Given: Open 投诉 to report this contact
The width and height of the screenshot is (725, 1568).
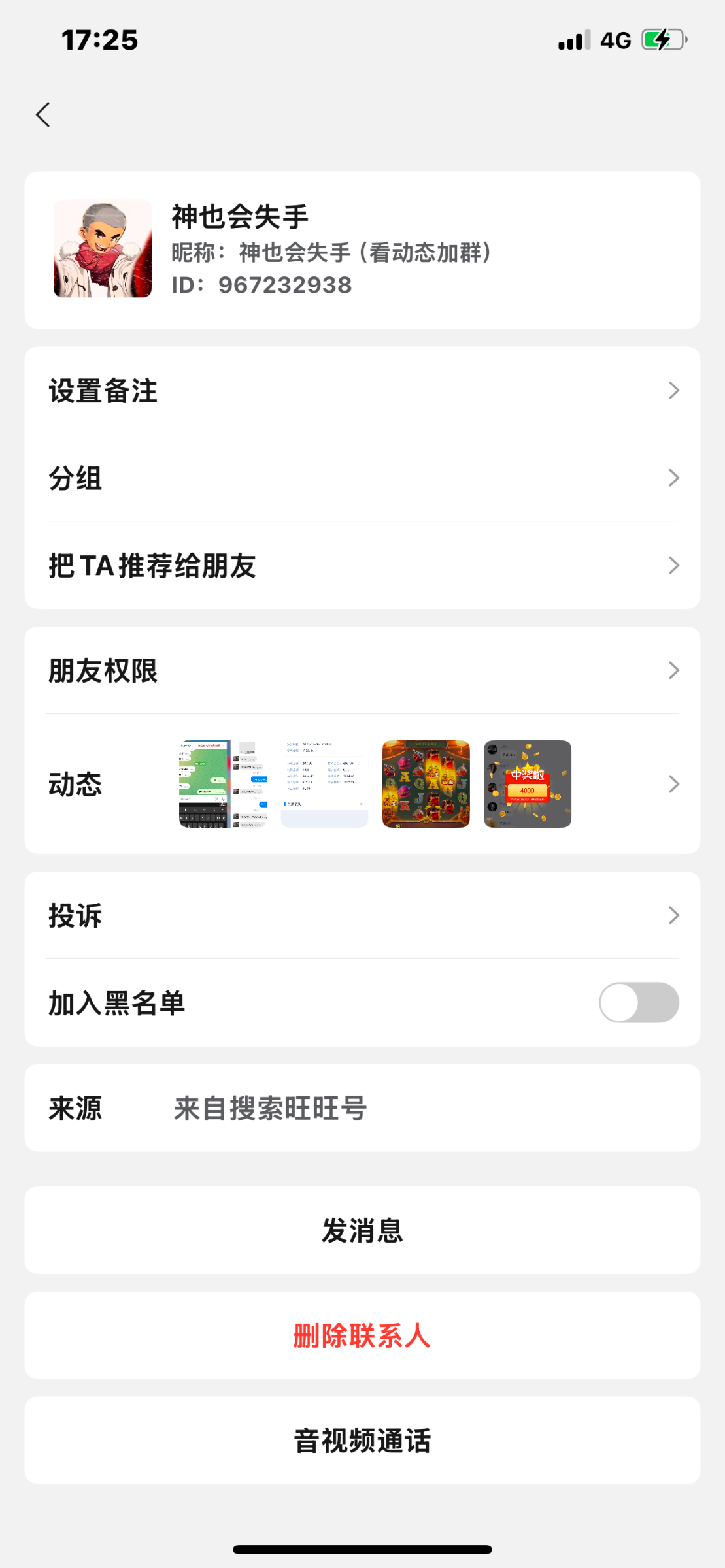Looking at the screenshot, I should point(362,916).
